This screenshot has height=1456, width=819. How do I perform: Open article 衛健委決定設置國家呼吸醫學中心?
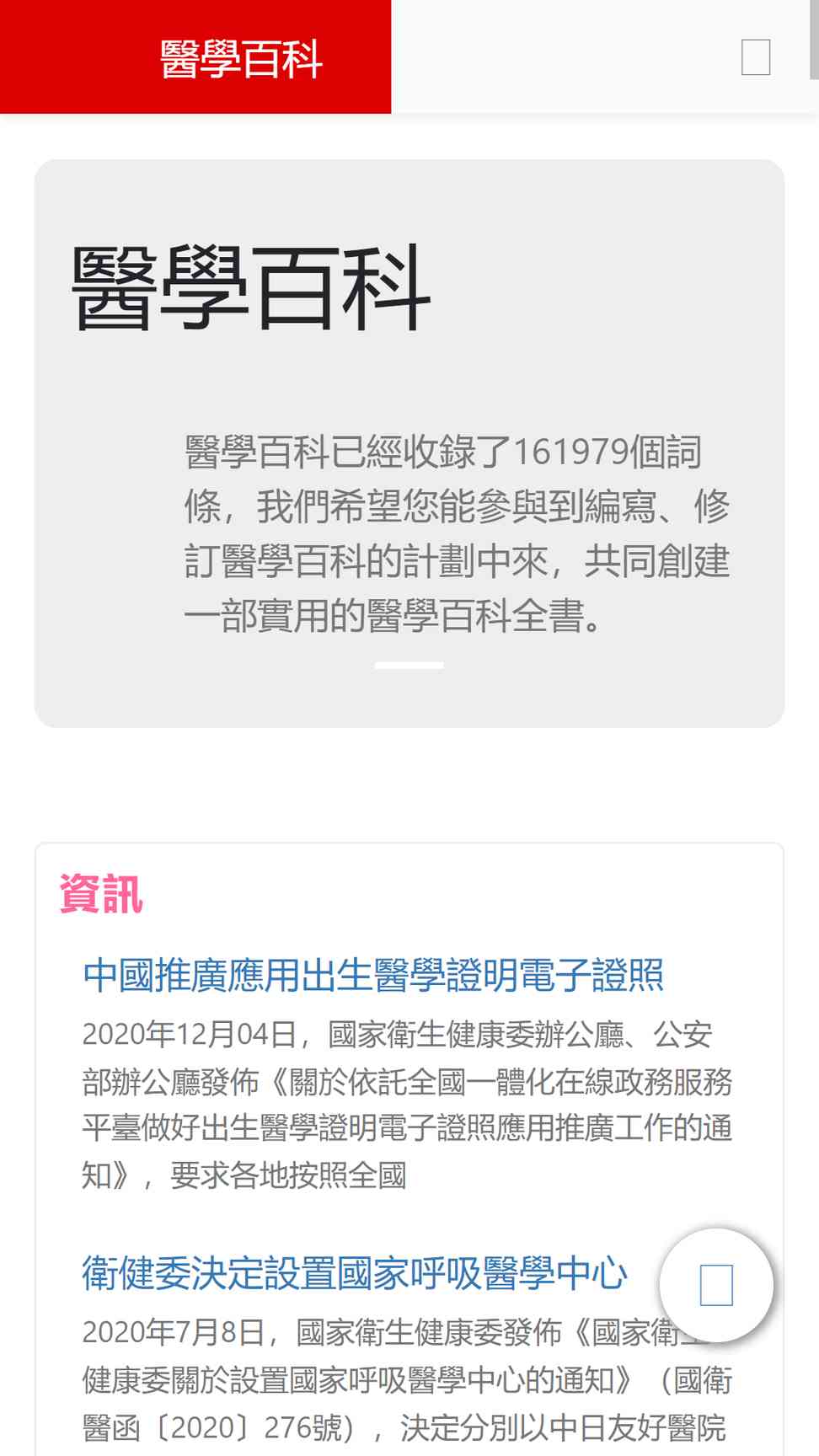tap(355, 1273)
